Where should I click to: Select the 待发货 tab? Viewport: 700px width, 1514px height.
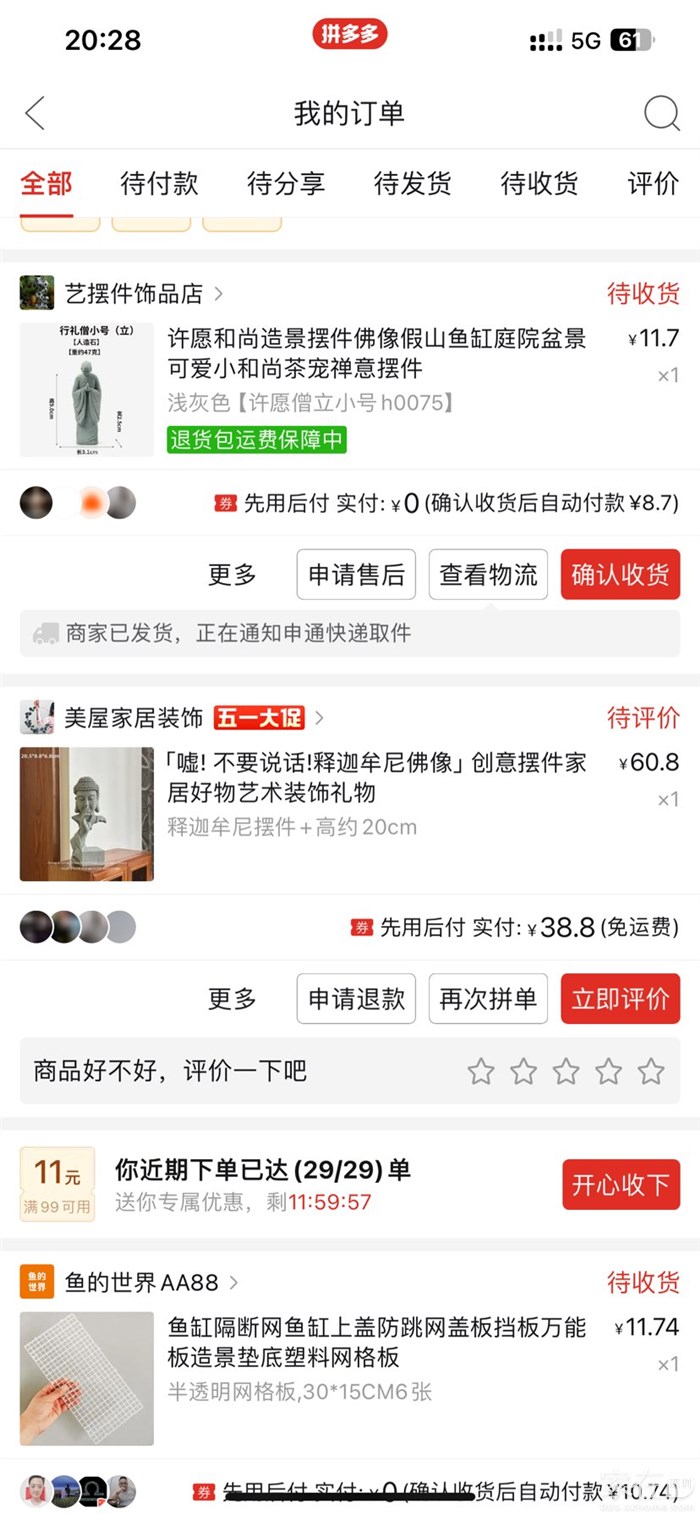[412, 183]
